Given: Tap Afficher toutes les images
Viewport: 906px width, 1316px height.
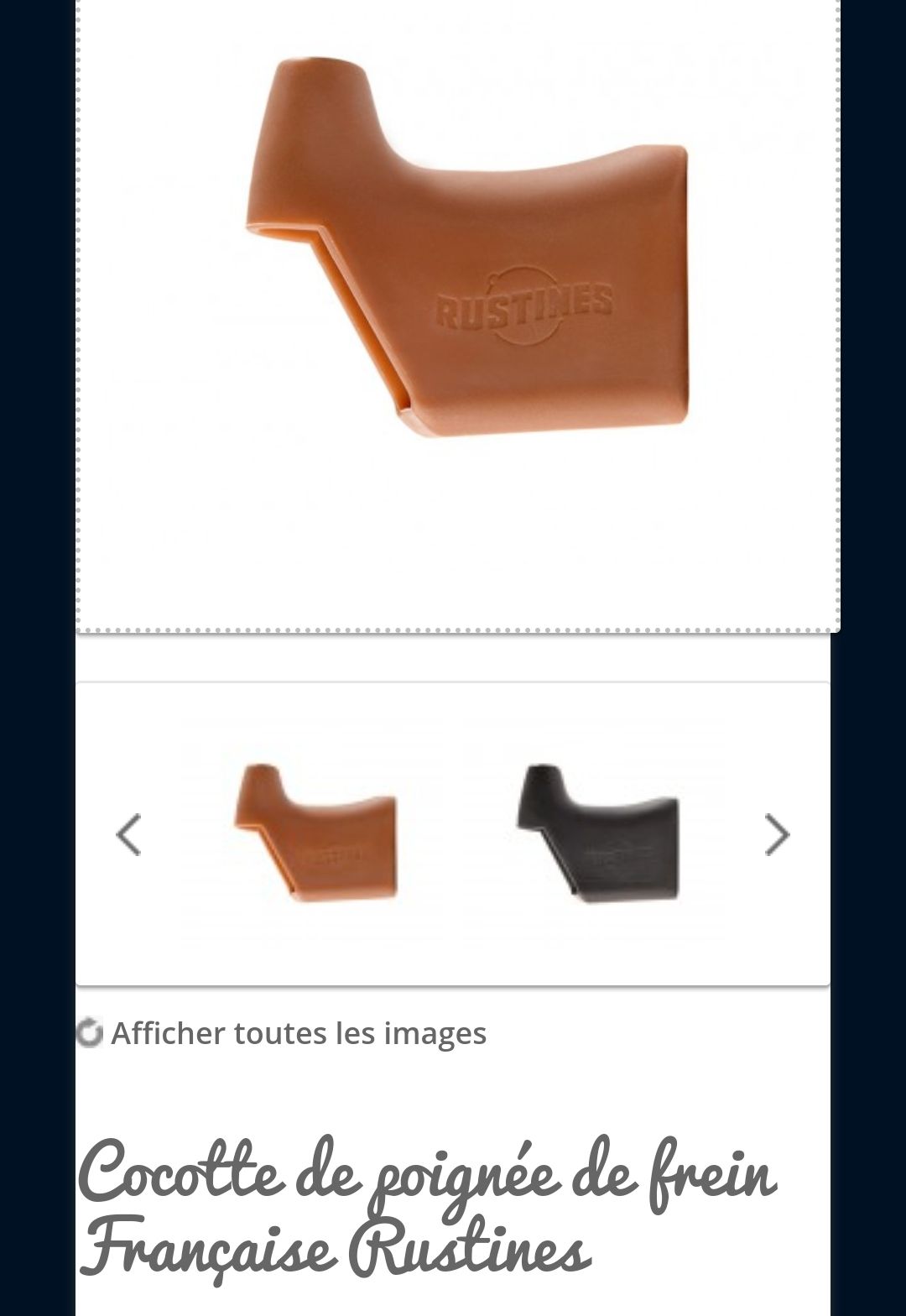Looking at the screenshot, I should point(298,1033).
